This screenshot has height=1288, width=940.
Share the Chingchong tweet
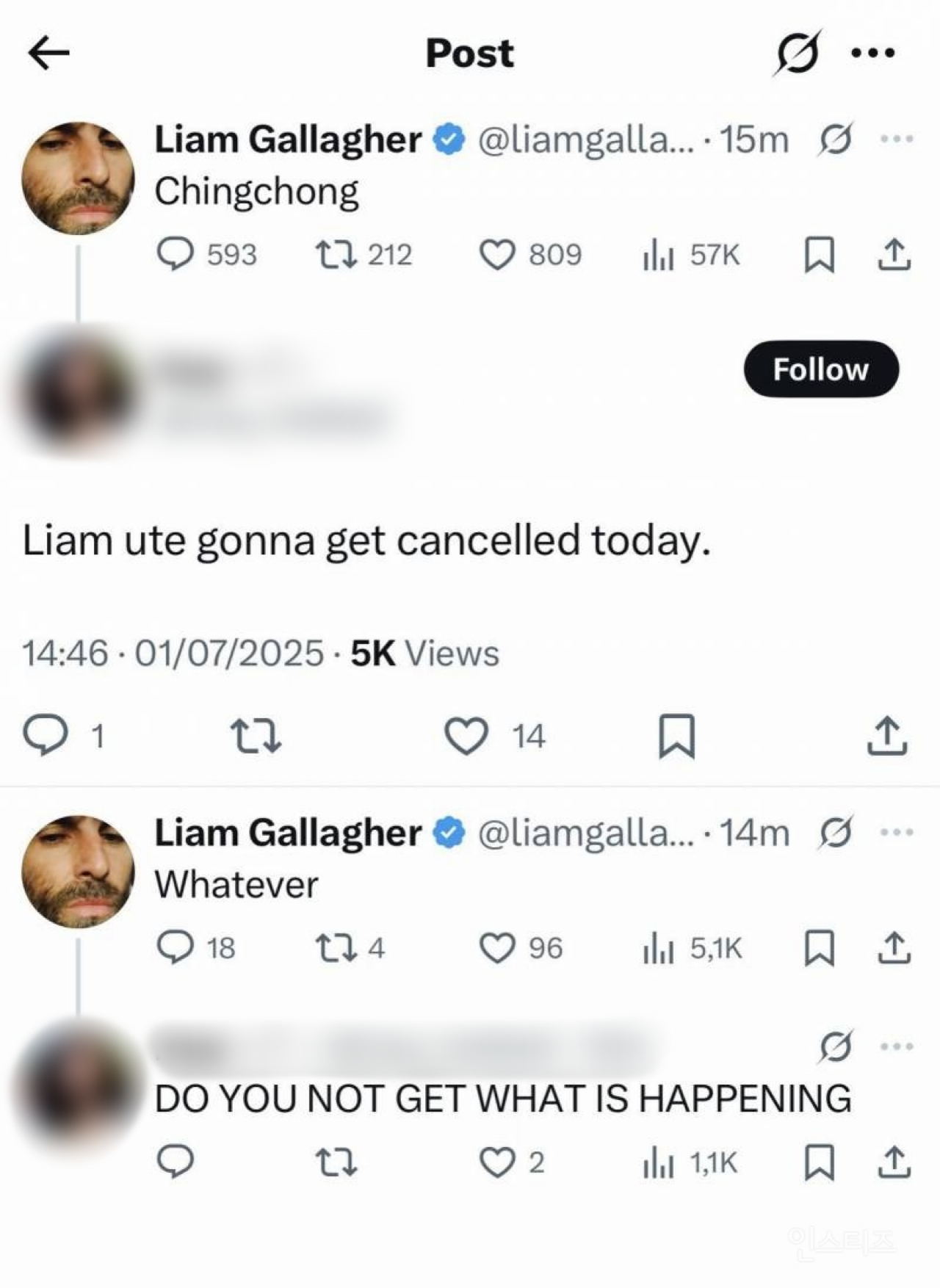pyautogui.click(x=894, y=255)
